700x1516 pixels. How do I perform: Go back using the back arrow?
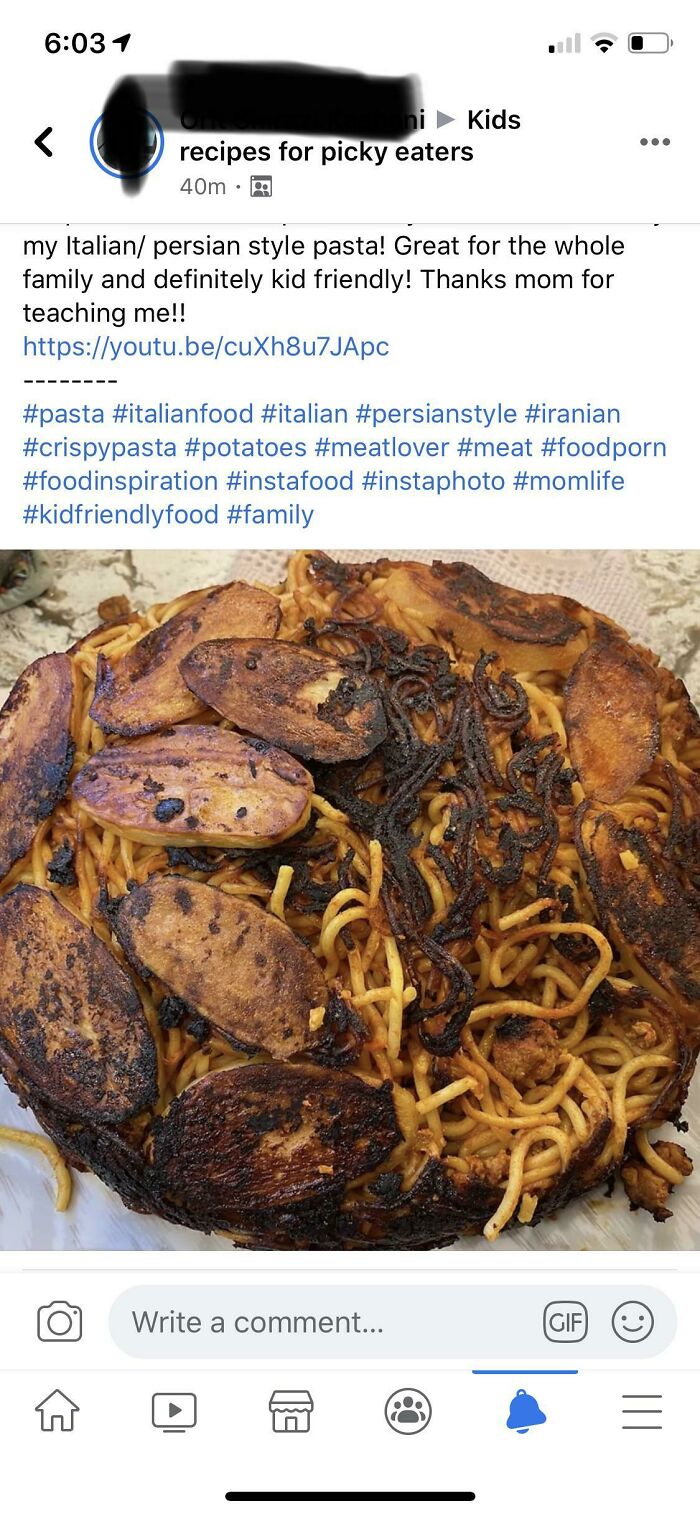point(43,142)
